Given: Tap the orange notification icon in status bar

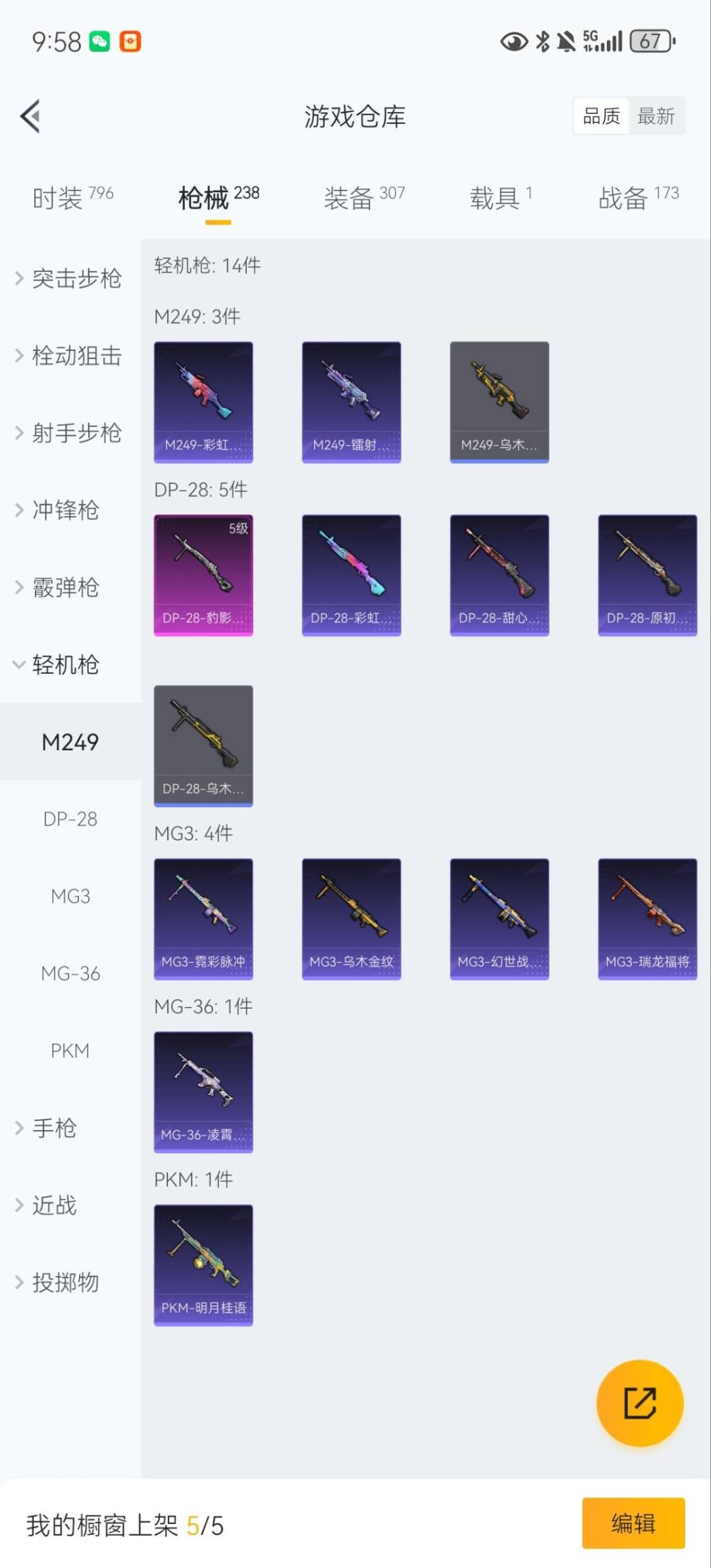Looking at the screenshot, I should pos(130,41).
